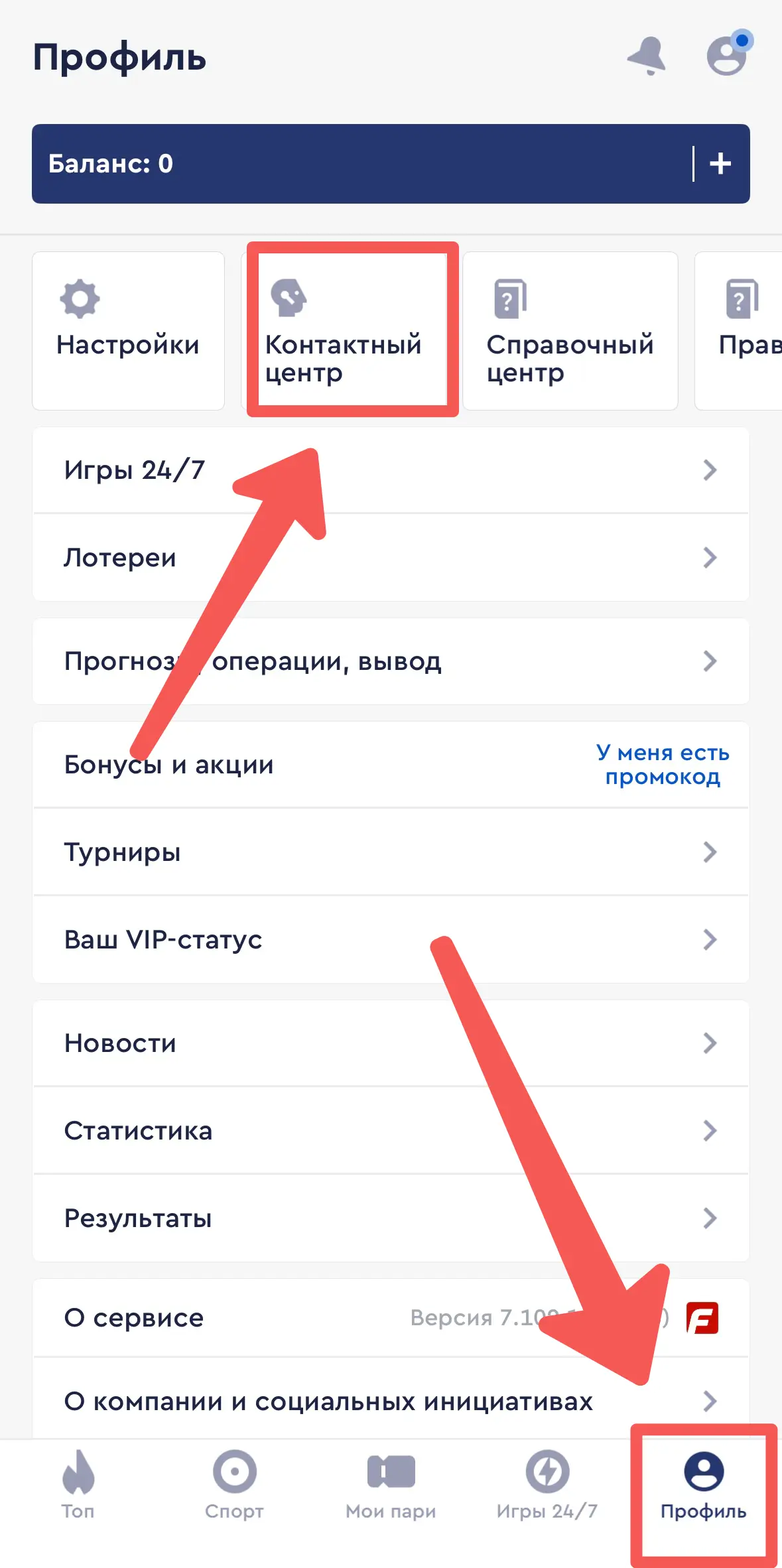Tap У меня есть промокод link
Image resolution: width=782 pixels, height=1568 pixels.
click(x=663, y=764)
